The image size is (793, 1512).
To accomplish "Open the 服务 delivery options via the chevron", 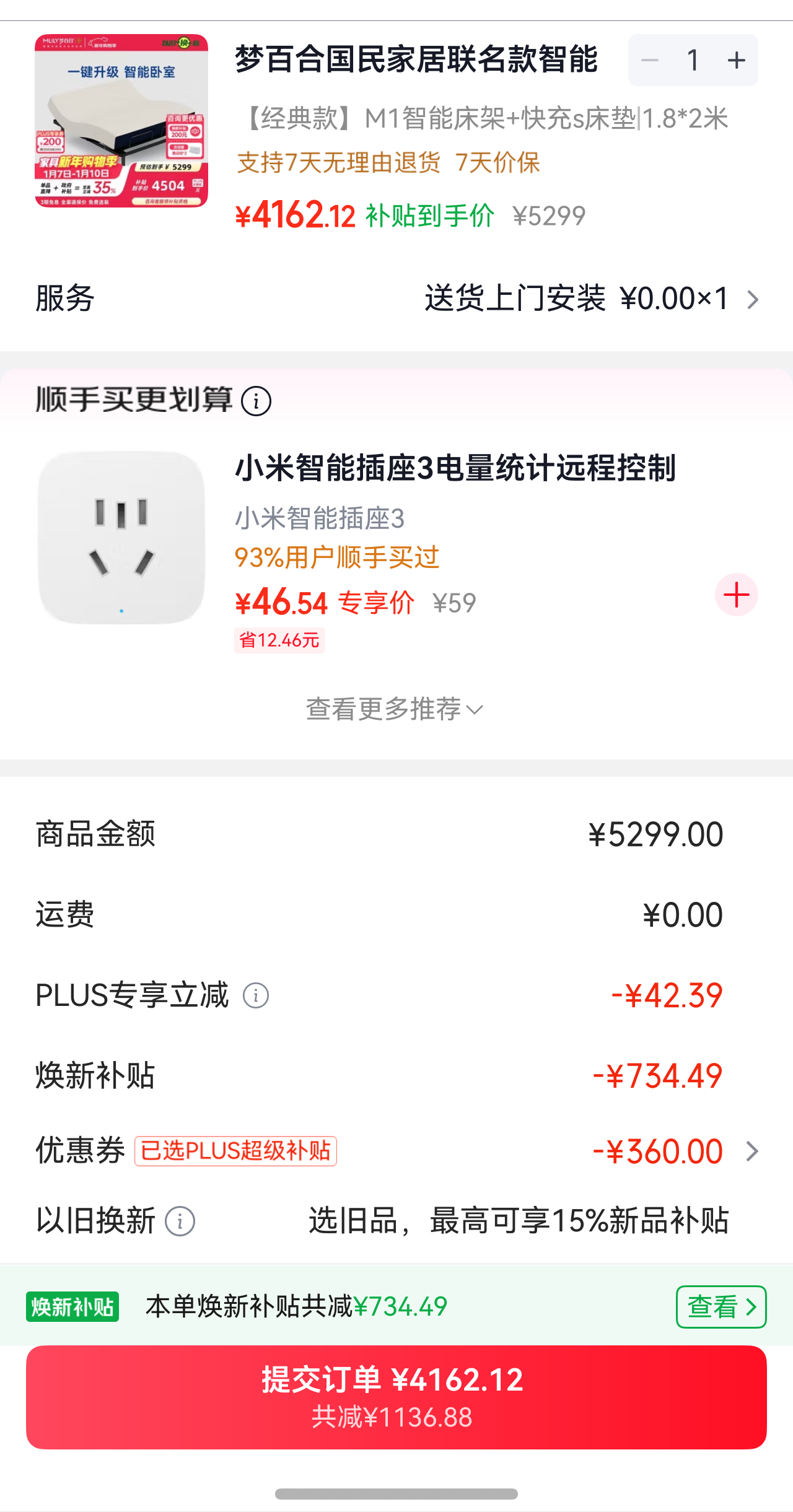I will (751, 298).
